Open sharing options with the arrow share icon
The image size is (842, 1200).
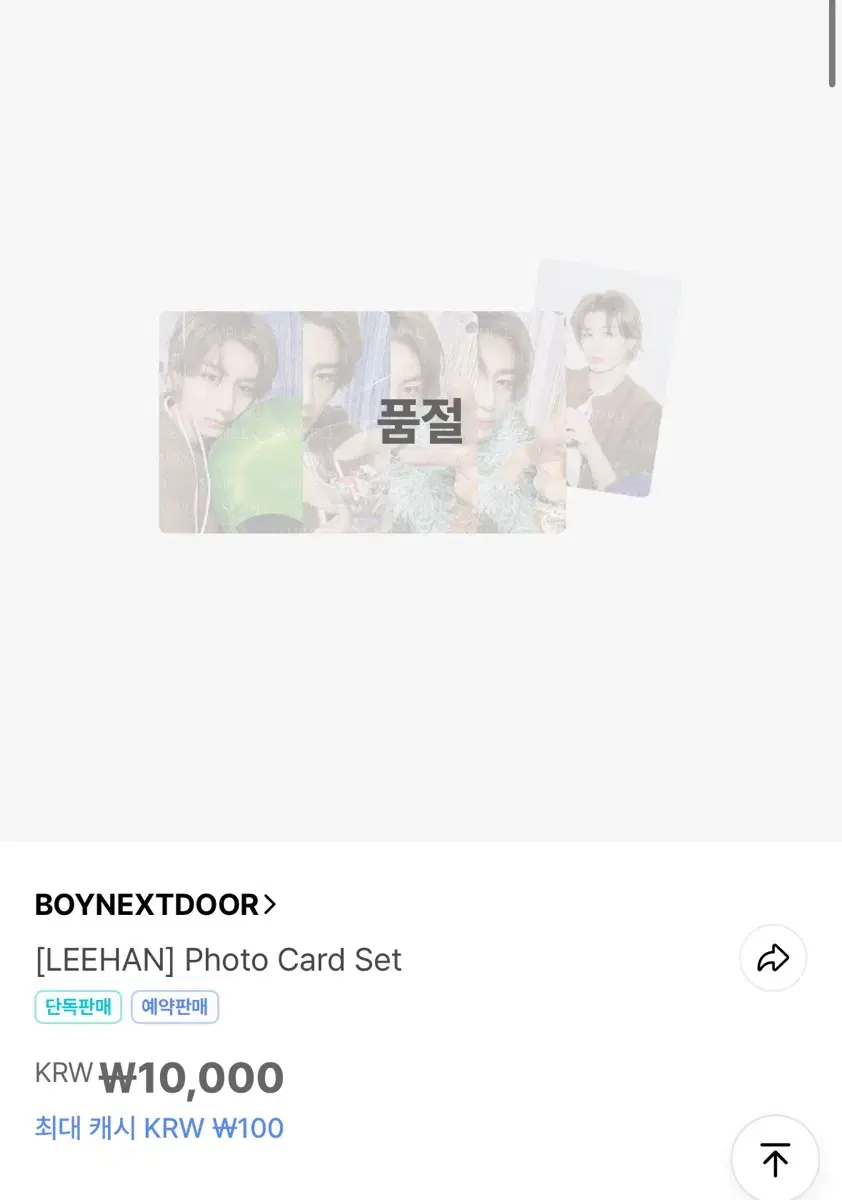771,957
